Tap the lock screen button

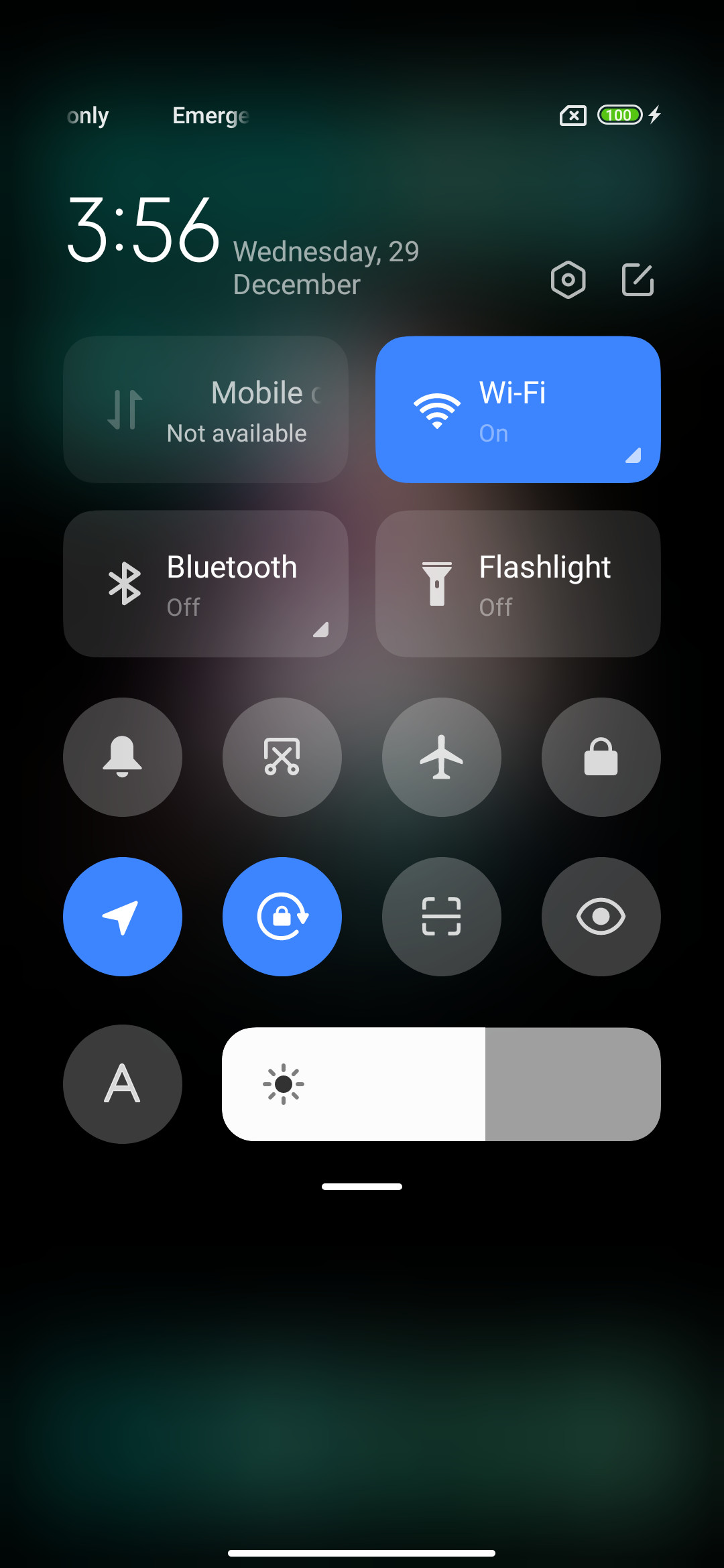tap(601, 757)
